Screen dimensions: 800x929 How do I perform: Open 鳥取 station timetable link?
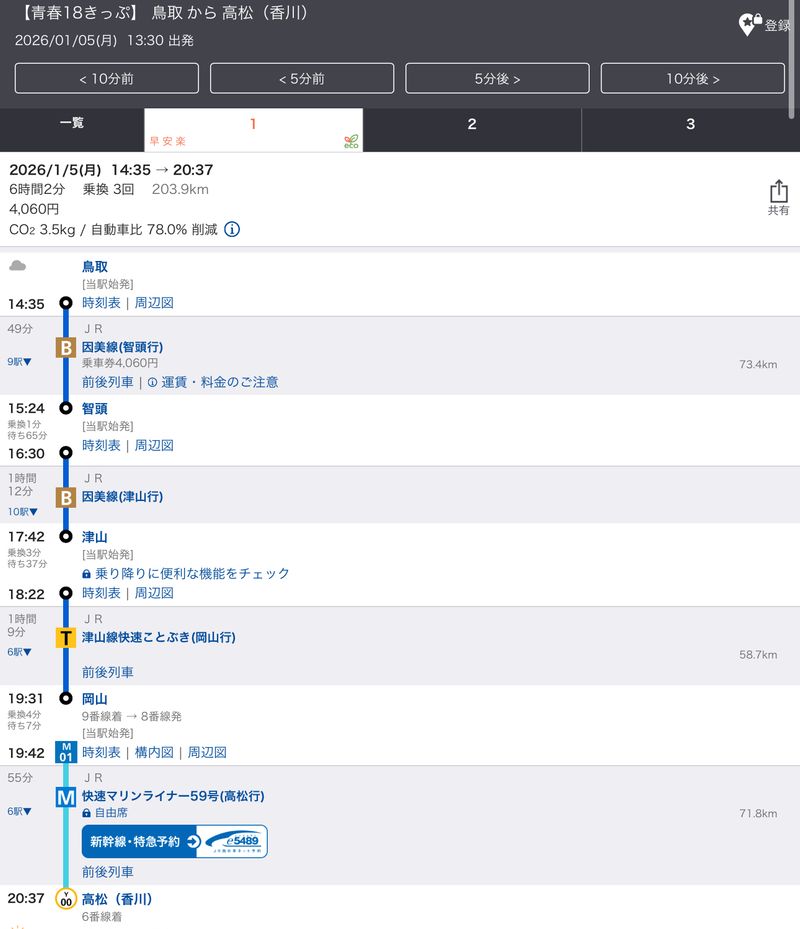(x=101, y=303)
